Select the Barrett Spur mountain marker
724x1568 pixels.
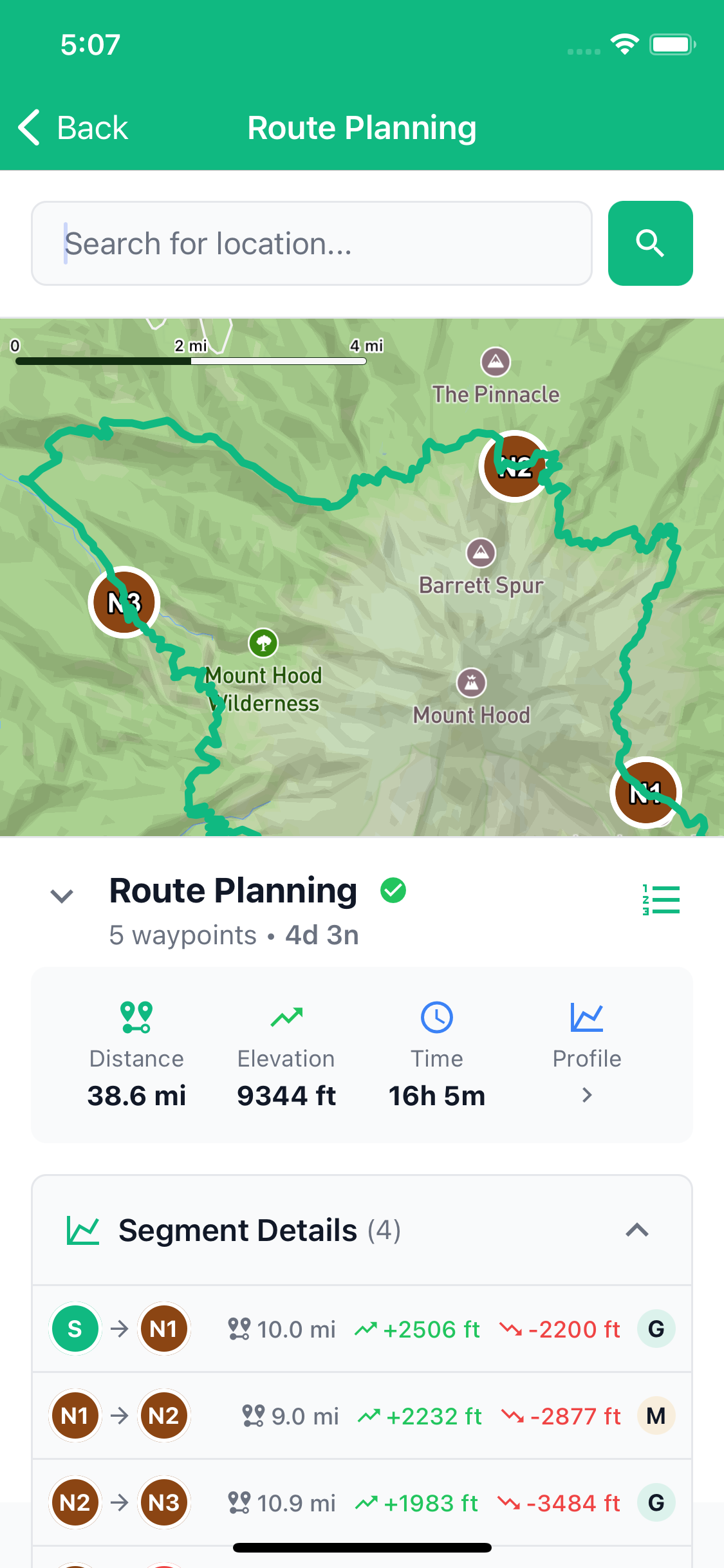pos(481,552)
